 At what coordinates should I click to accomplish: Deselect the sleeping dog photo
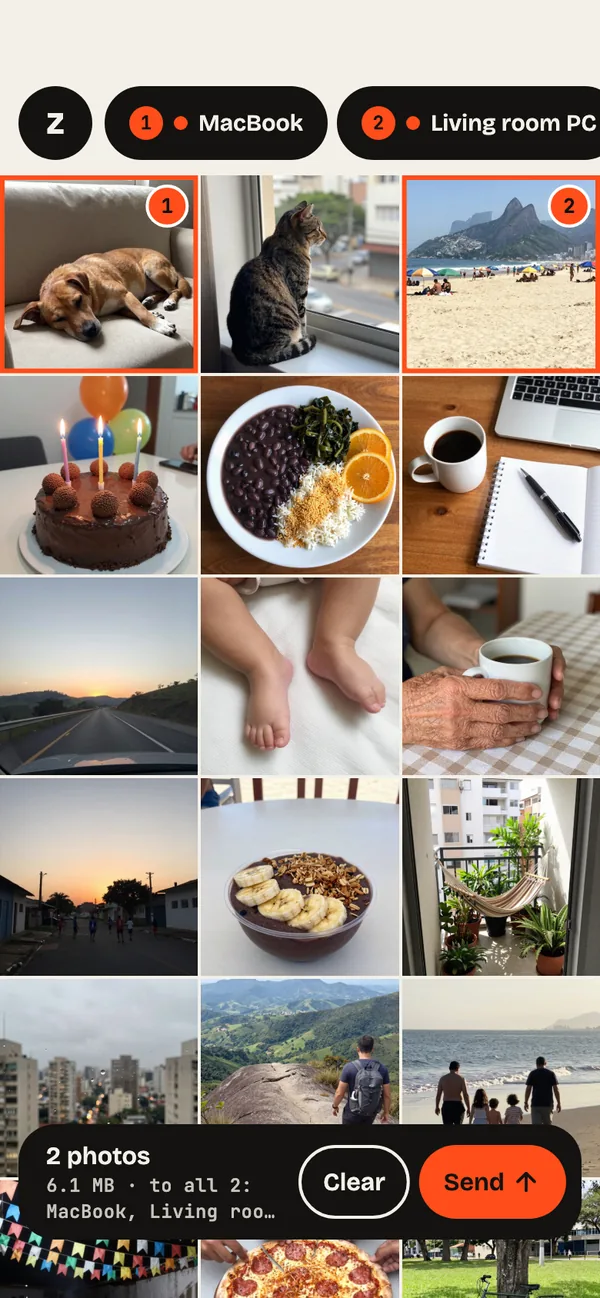(x=99, y=274)
